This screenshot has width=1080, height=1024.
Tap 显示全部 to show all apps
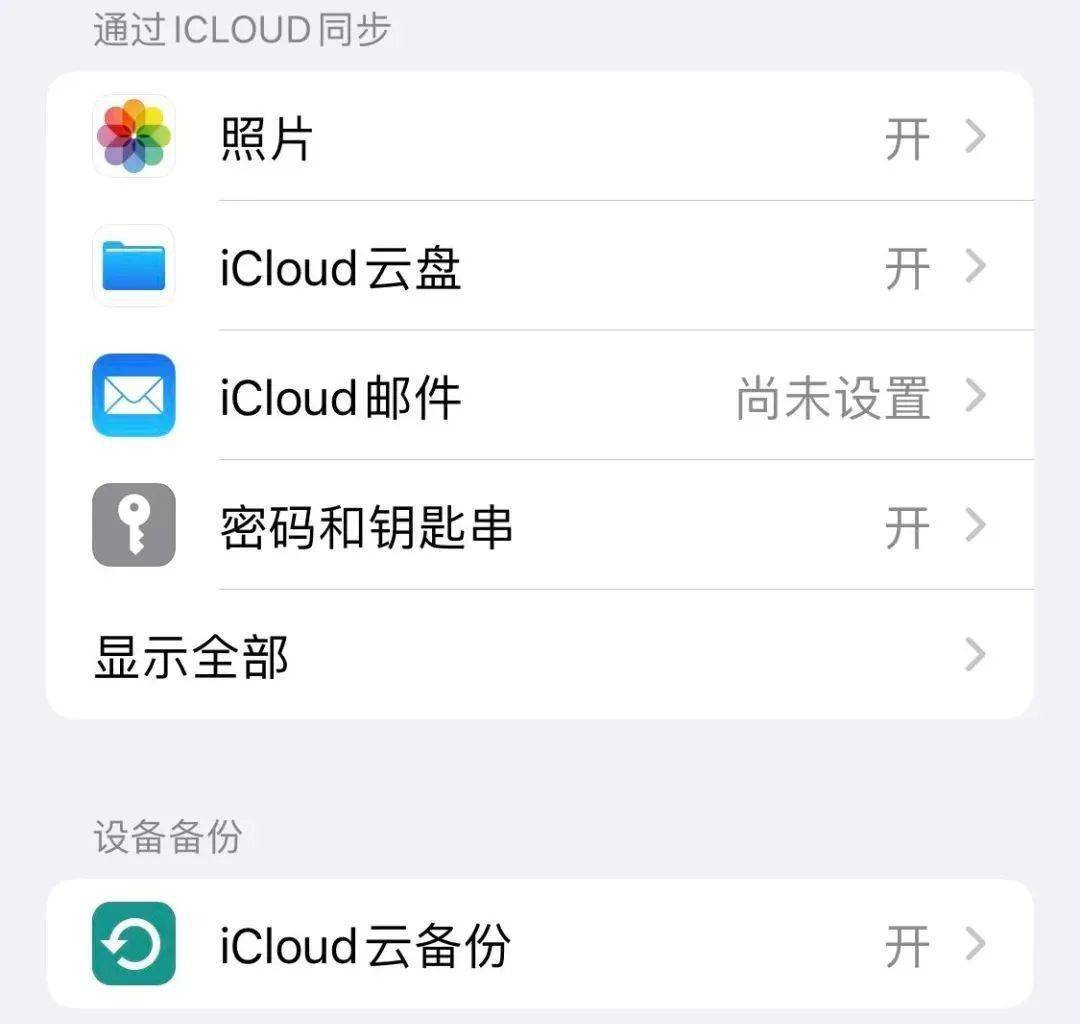point(540,656)
